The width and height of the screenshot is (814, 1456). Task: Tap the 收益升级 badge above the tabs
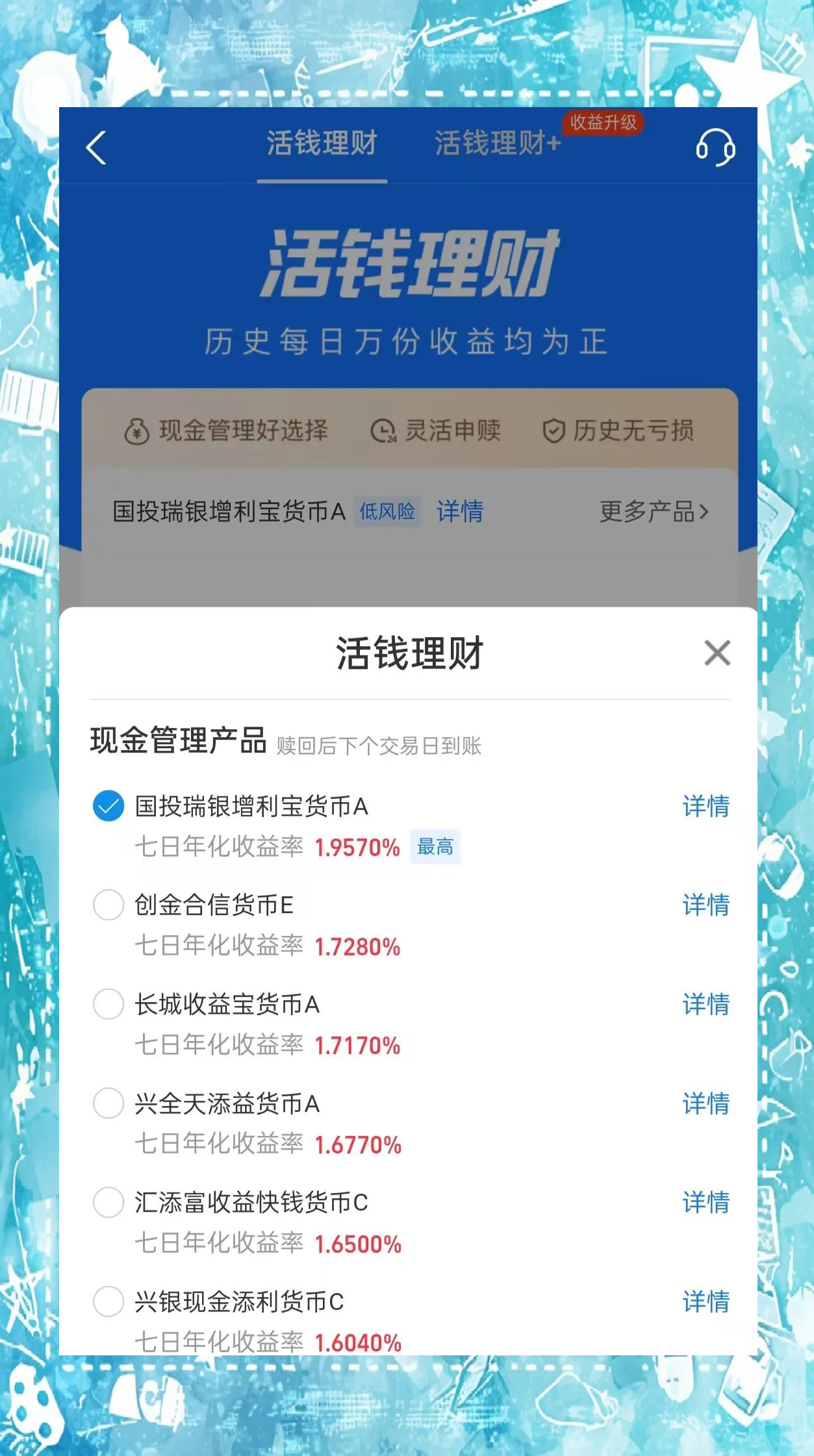(602, 123)
